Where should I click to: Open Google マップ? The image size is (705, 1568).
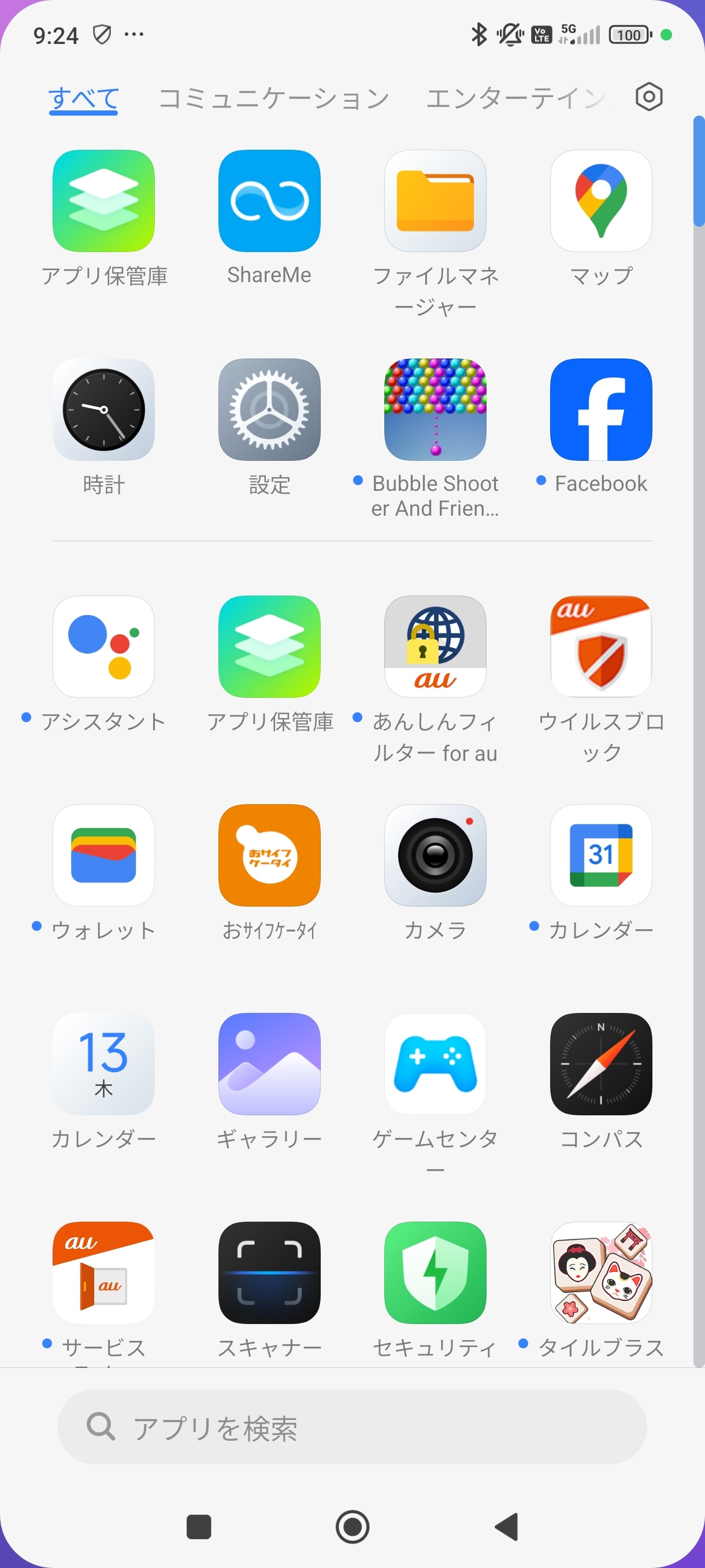pos(600,201)
